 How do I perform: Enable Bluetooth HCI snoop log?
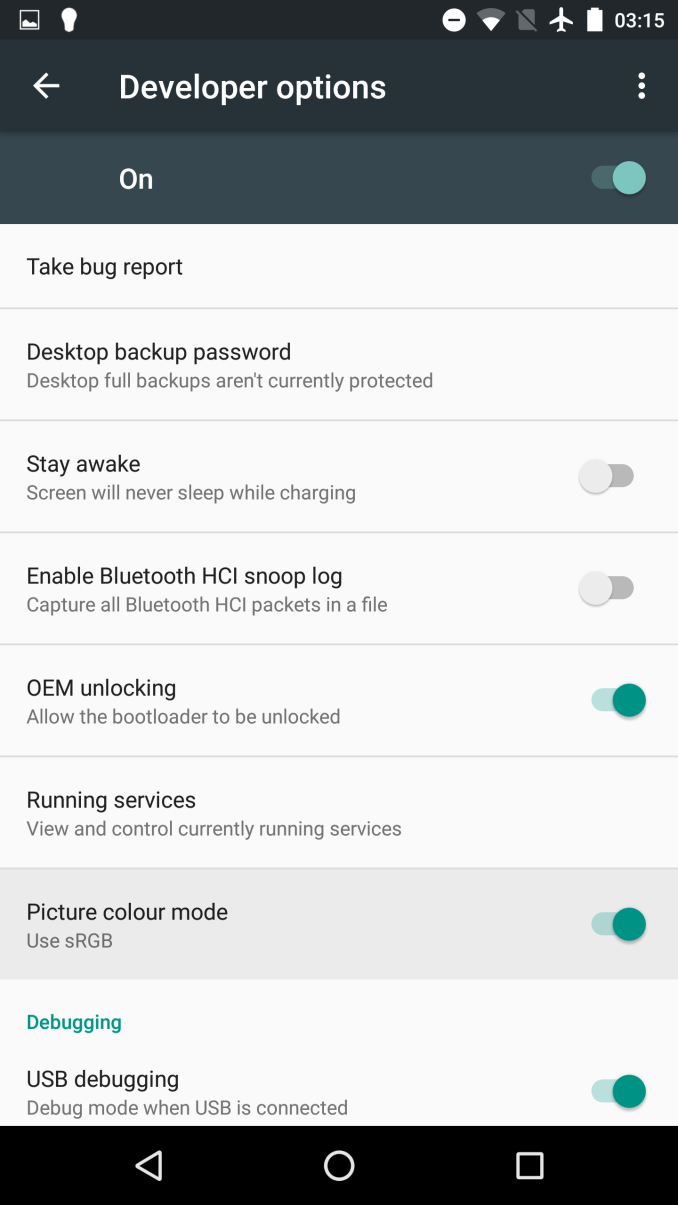tap(607, 589)
